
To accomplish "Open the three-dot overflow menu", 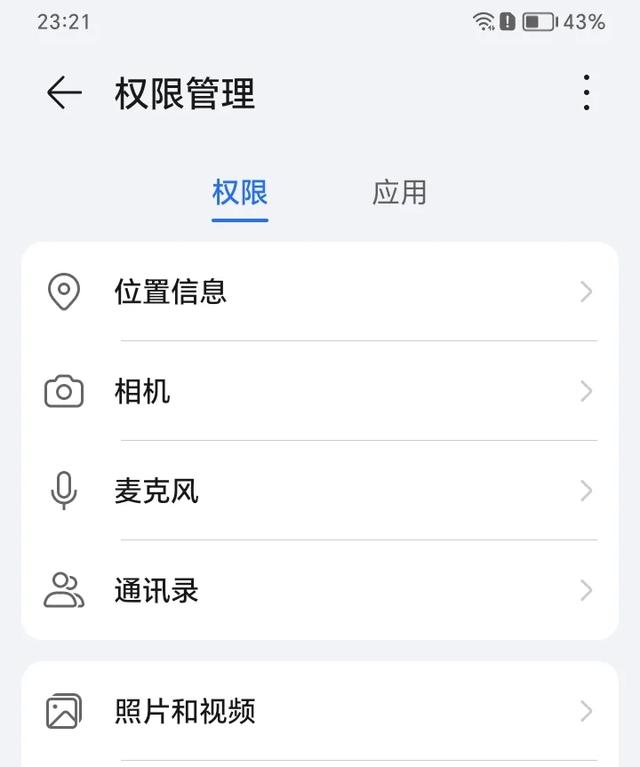I will point(586,93).
